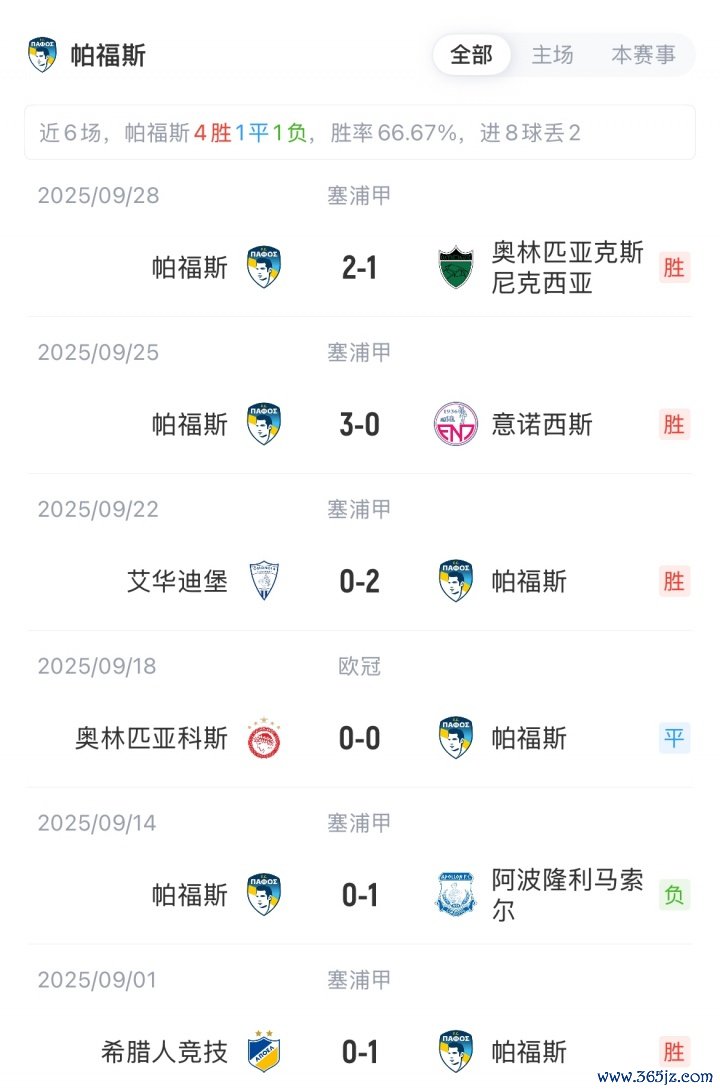
Task: View the 帕福斯 0-1 阿波隆利马索尔 match
Action: [x=359, y=895]
